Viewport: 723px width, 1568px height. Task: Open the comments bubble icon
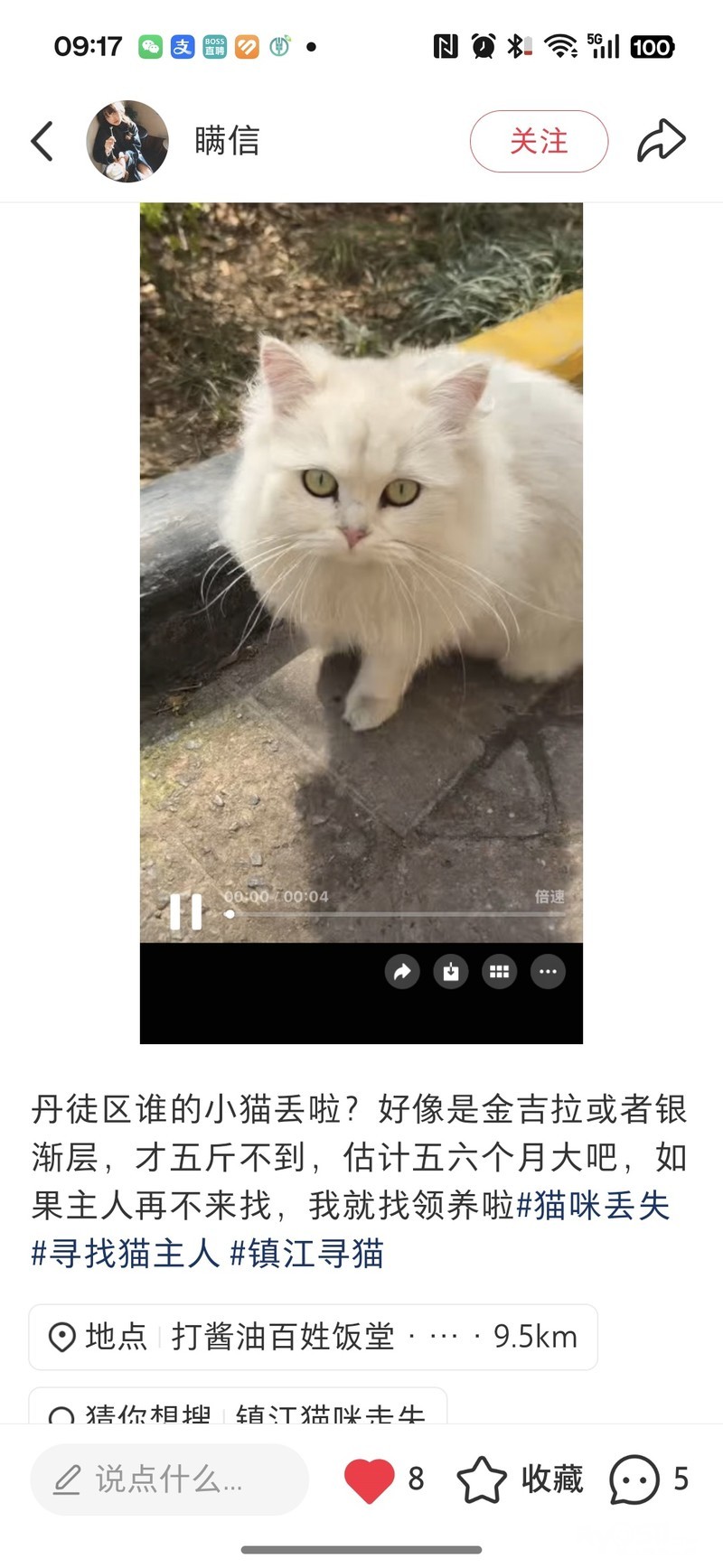coord(634,1479)
